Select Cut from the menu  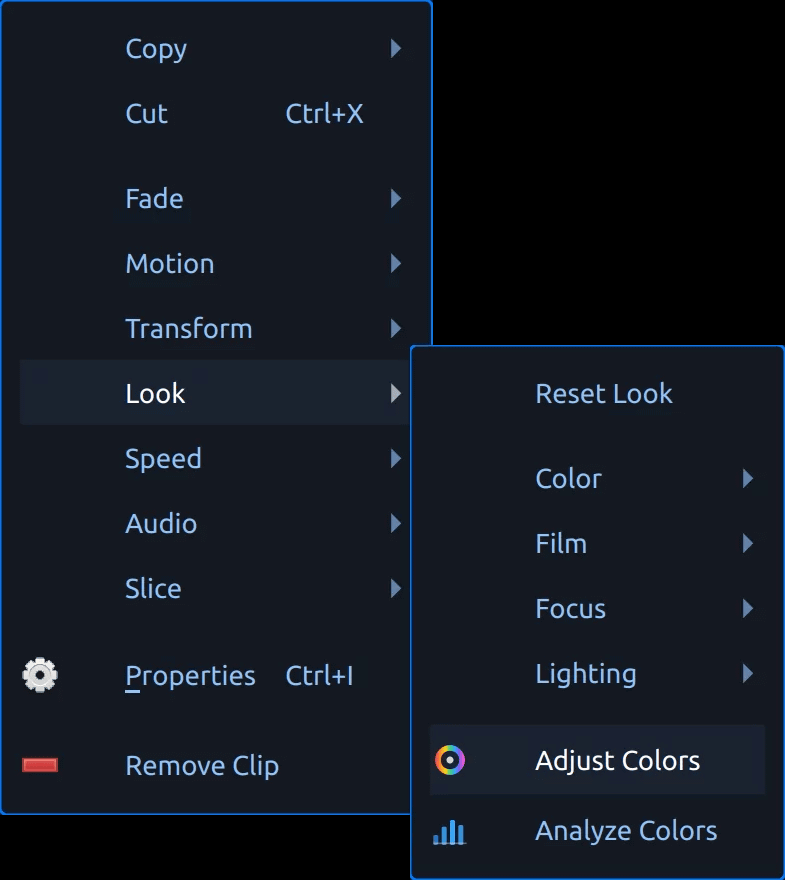pyautogui.click(x=215, y=114)
